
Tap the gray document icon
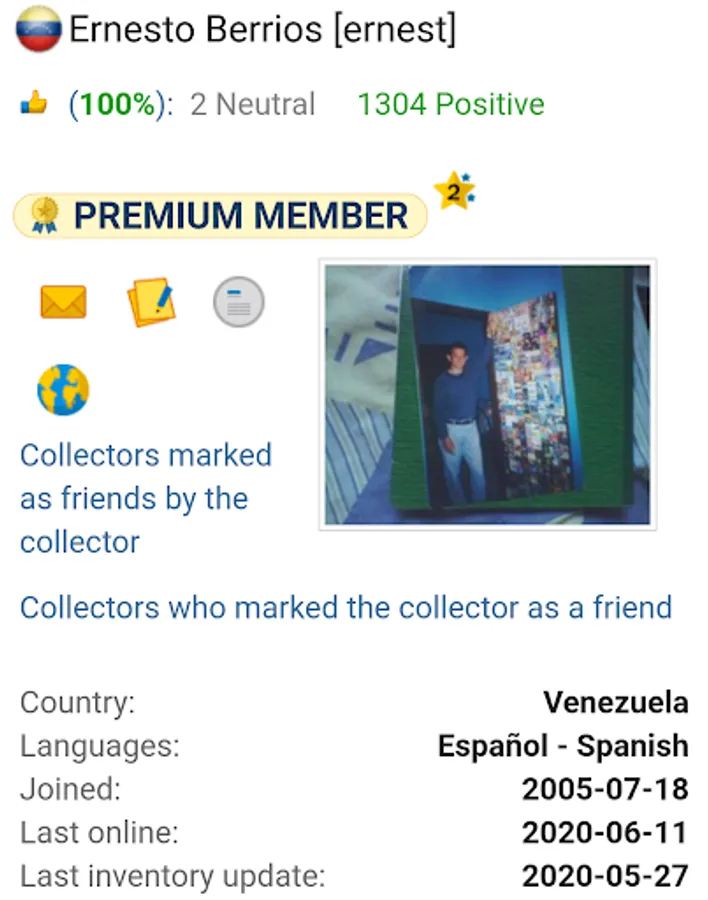coord(239,302)
